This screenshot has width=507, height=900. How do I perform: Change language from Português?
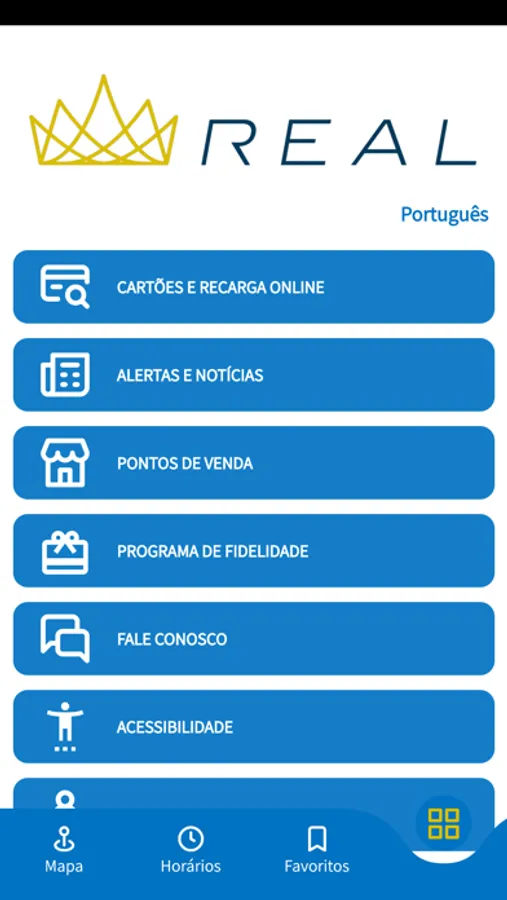tap(444, 215)
